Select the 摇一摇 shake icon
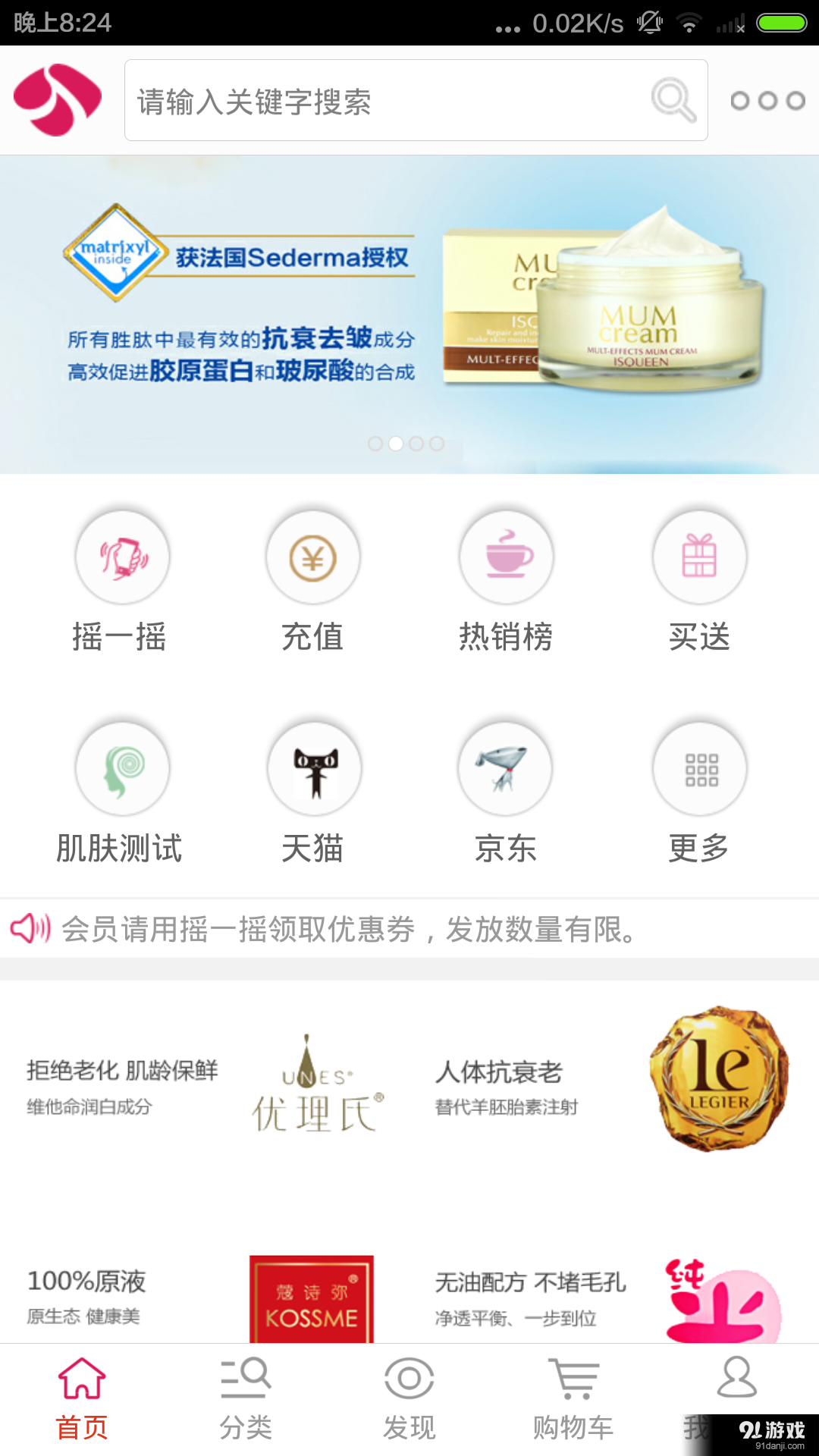This screenshot has width=819, height=1456. point(123,556)
